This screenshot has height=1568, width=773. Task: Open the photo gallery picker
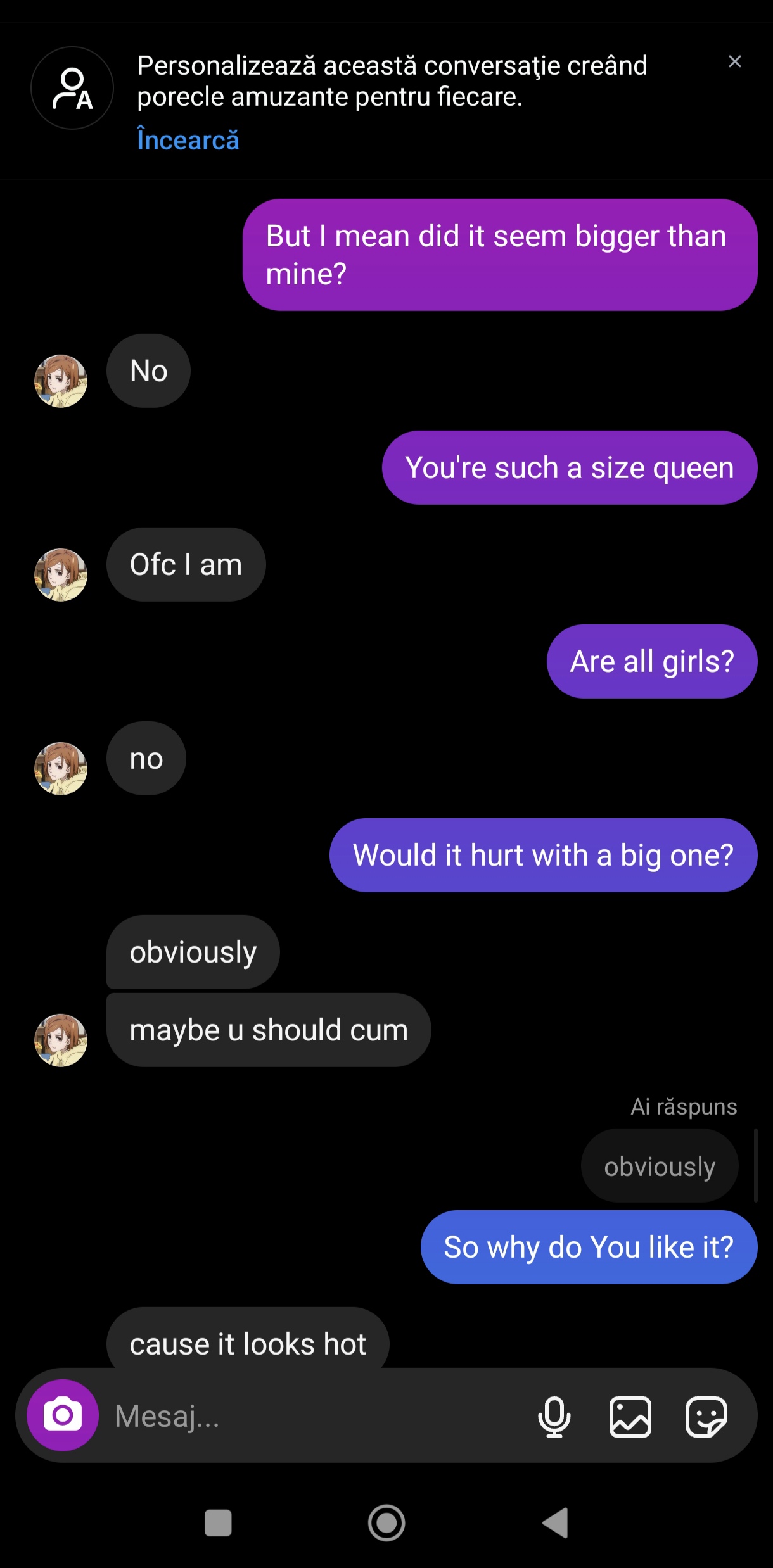pyautogui.click(x=630, y=1417)
